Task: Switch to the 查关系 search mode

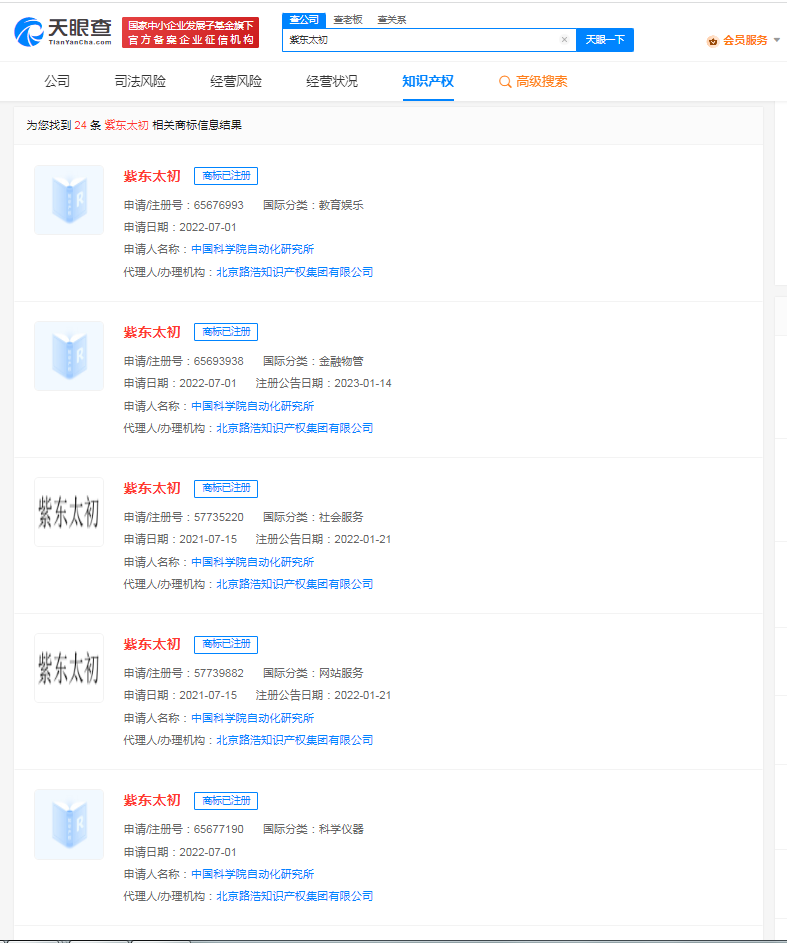Action: click(x=392, y=19)
